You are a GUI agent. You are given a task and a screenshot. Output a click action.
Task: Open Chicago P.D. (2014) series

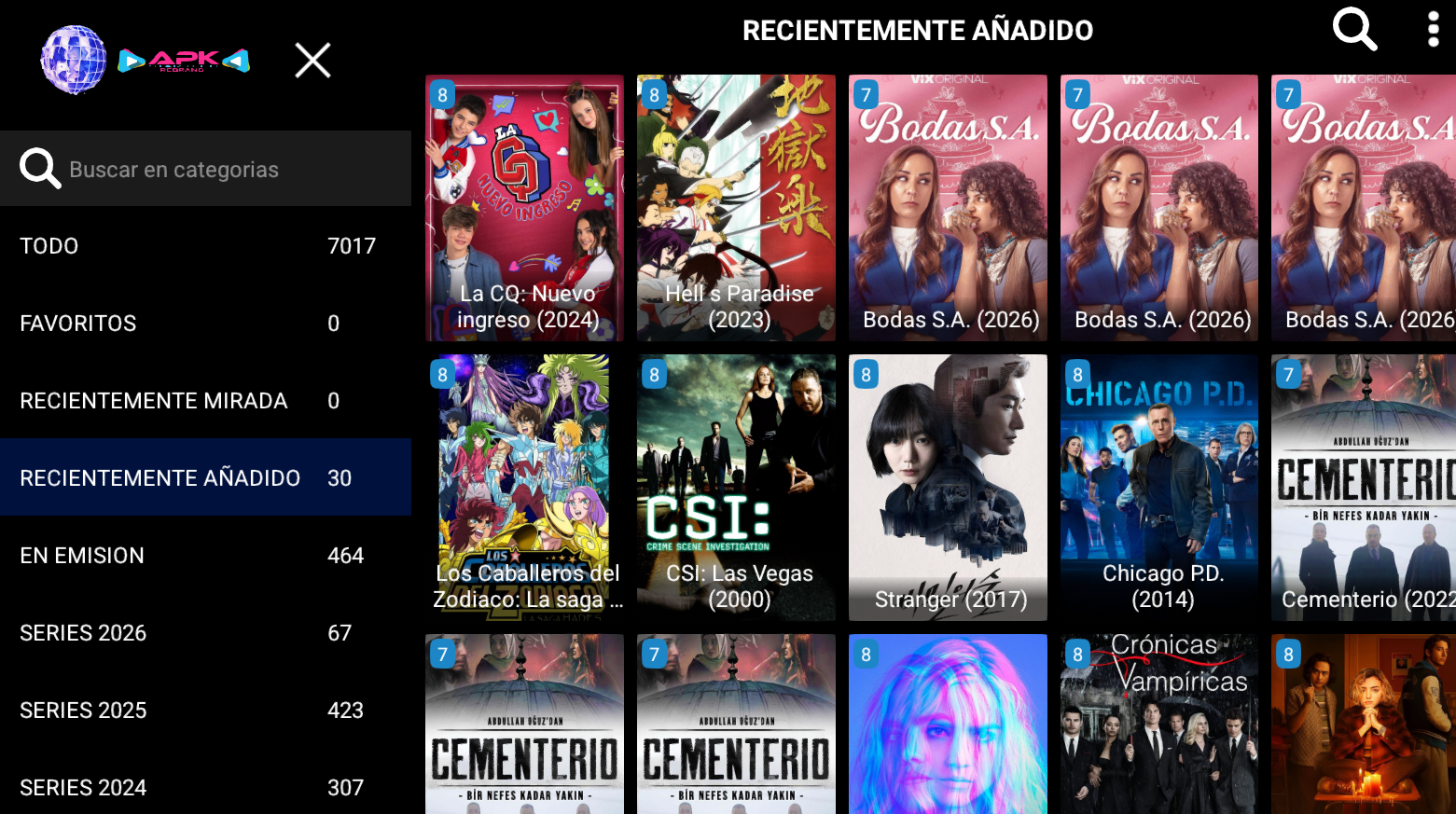[x=1159, y=488]
